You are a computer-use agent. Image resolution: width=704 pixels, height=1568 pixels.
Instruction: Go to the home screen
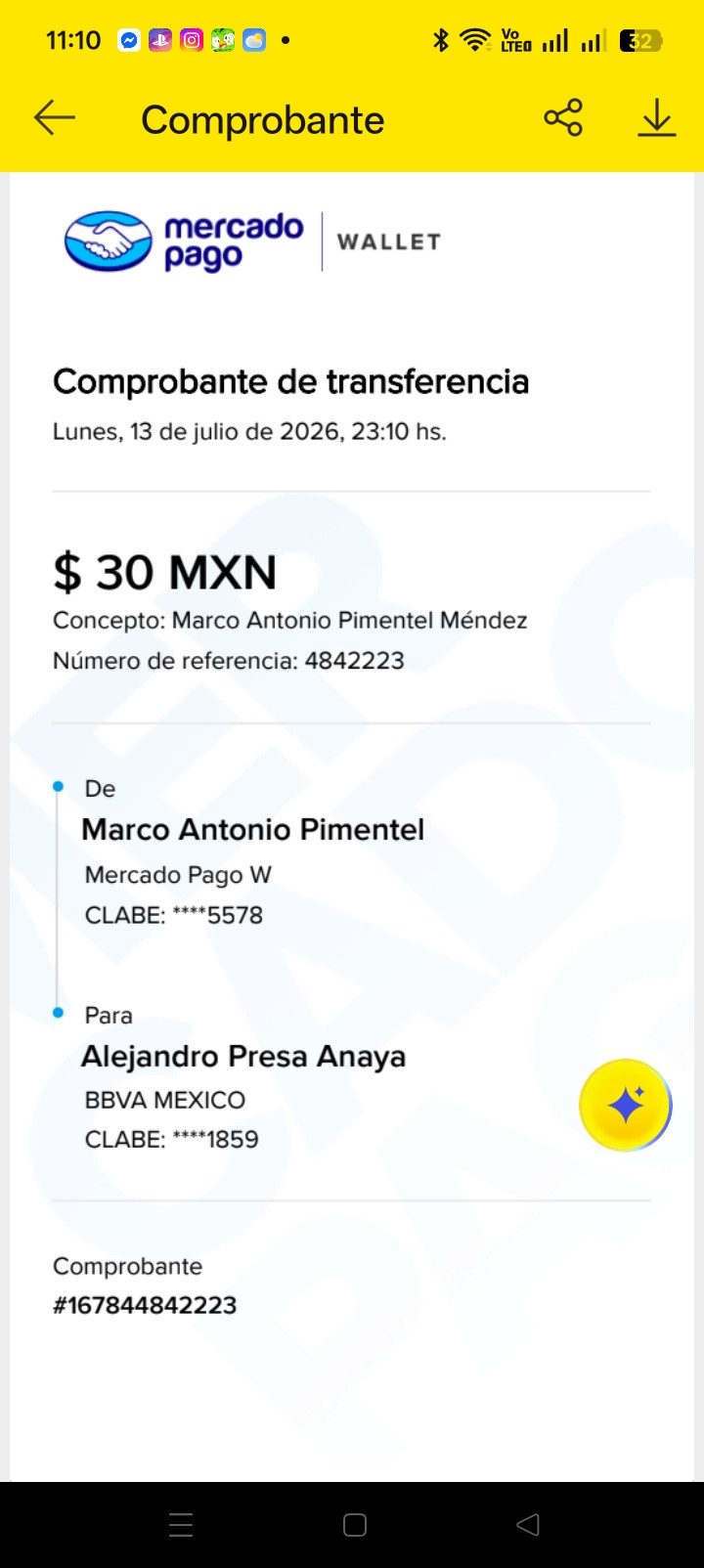[355, 1525]
